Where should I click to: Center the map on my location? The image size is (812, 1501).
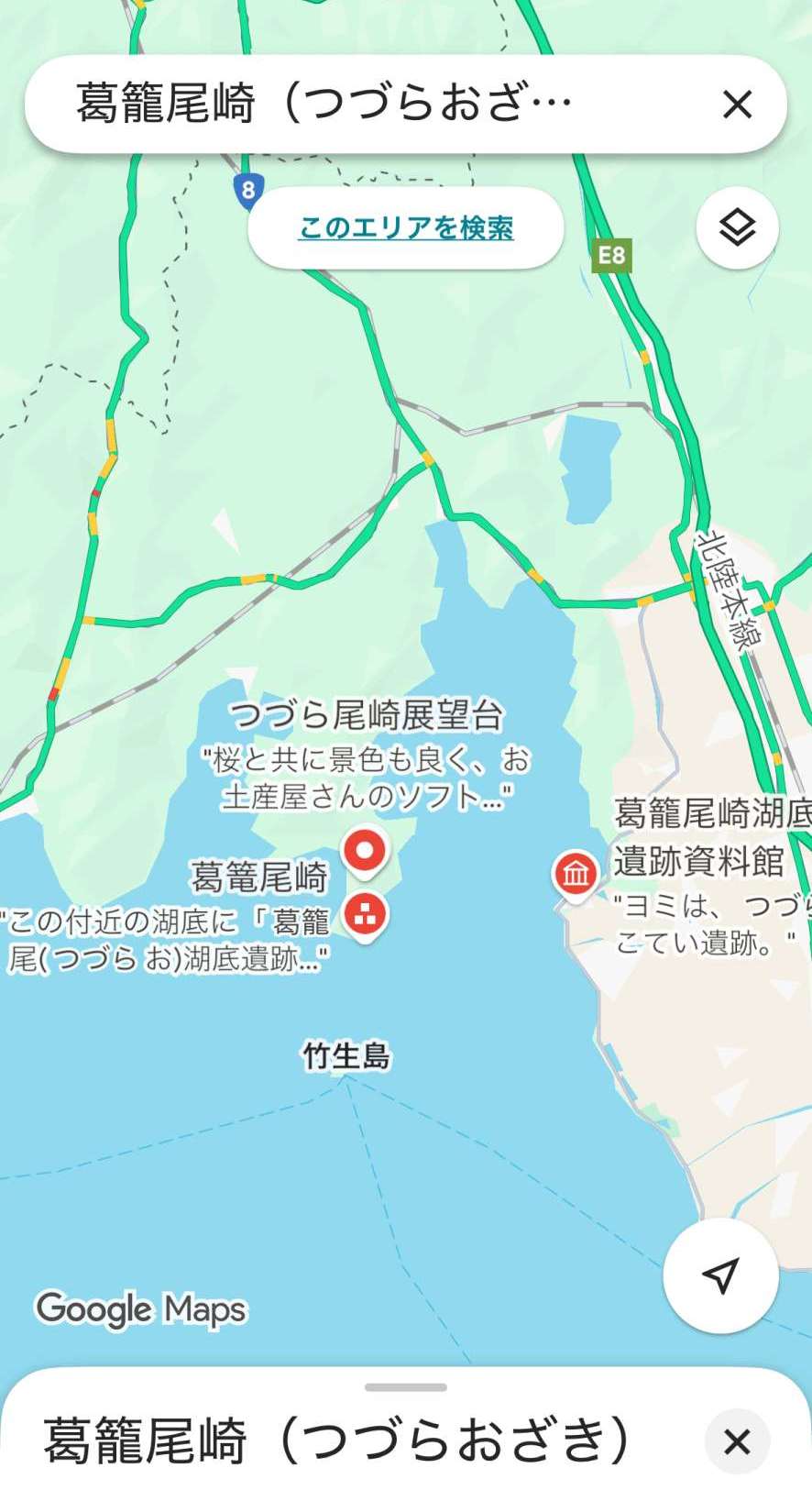point(720,1275)
